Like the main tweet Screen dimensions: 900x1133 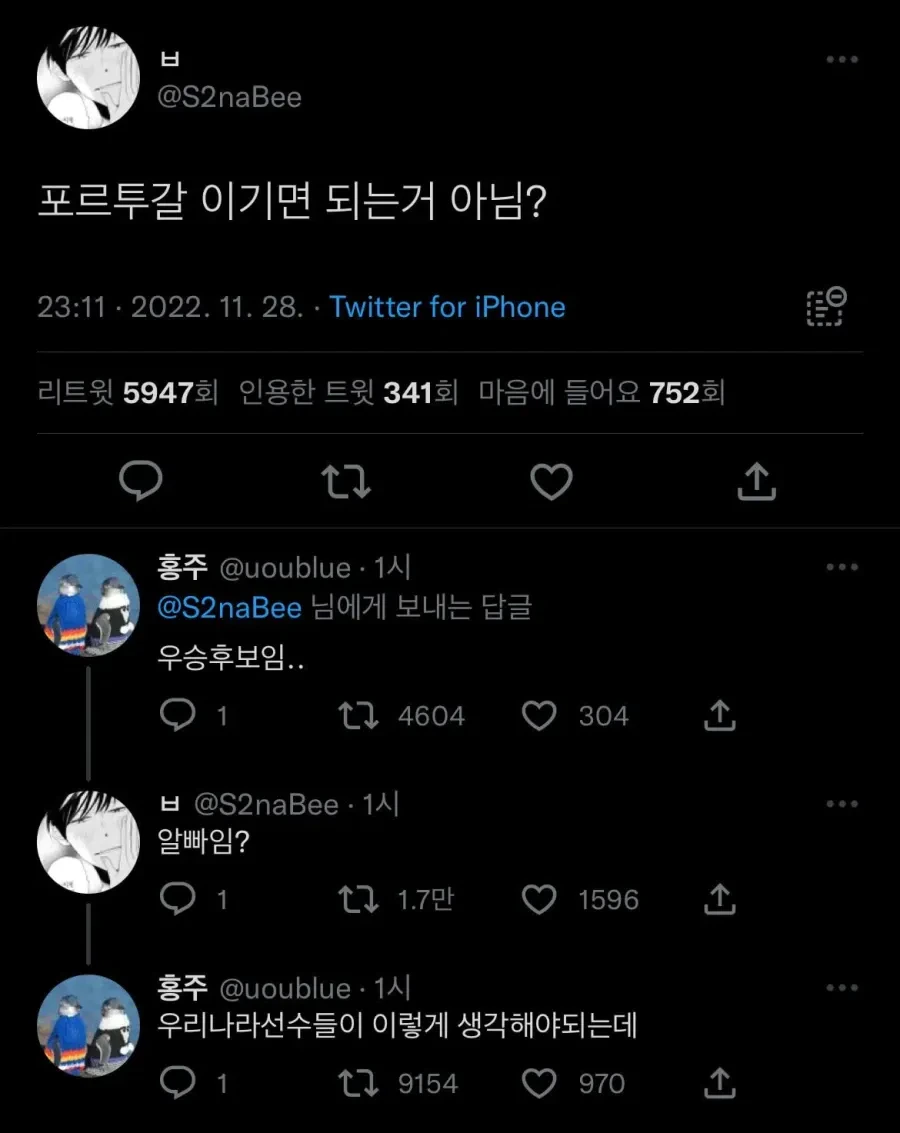pos(551,481)
